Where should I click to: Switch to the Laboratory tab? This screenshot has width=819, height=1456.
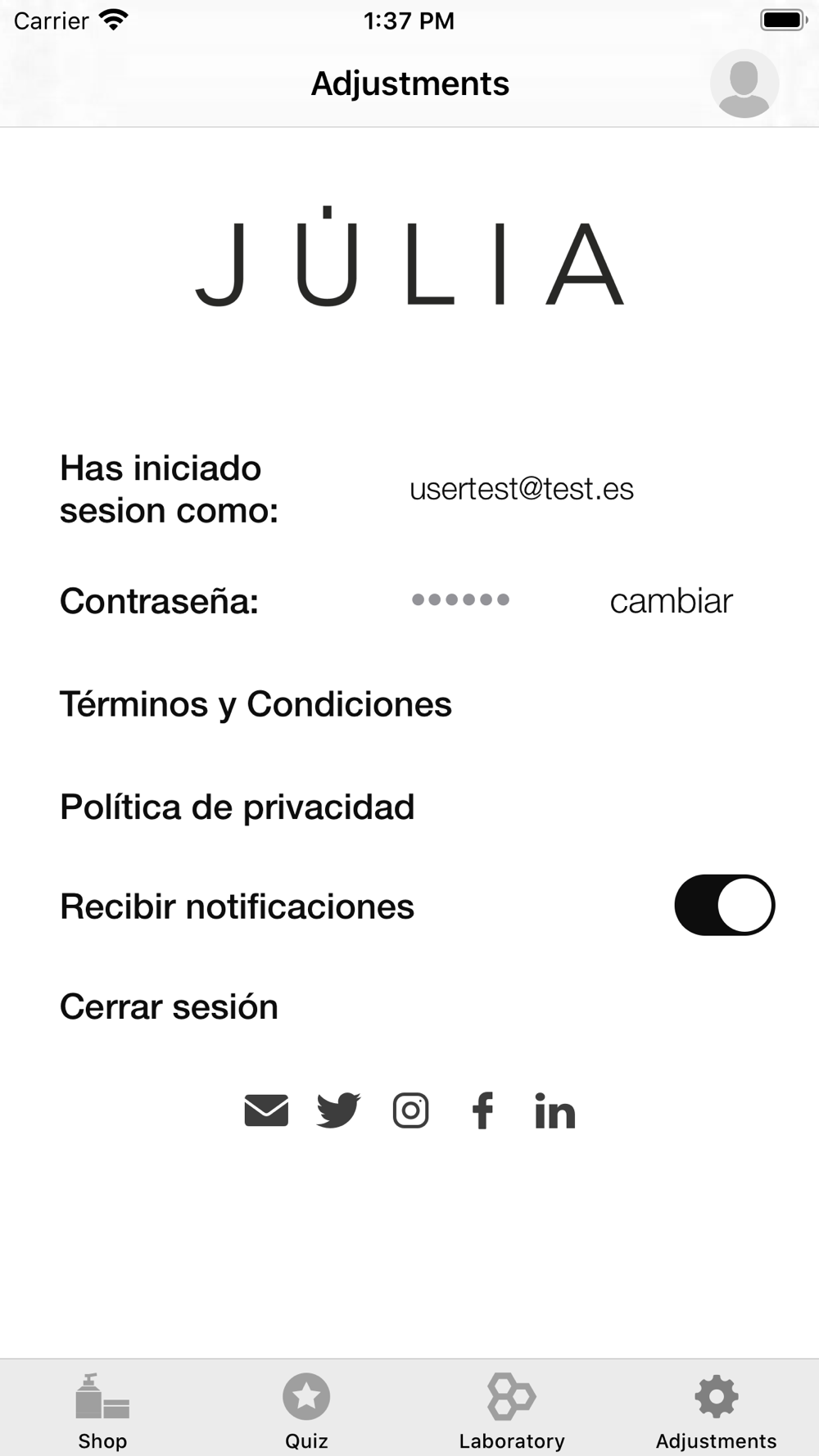[512, 1412]
